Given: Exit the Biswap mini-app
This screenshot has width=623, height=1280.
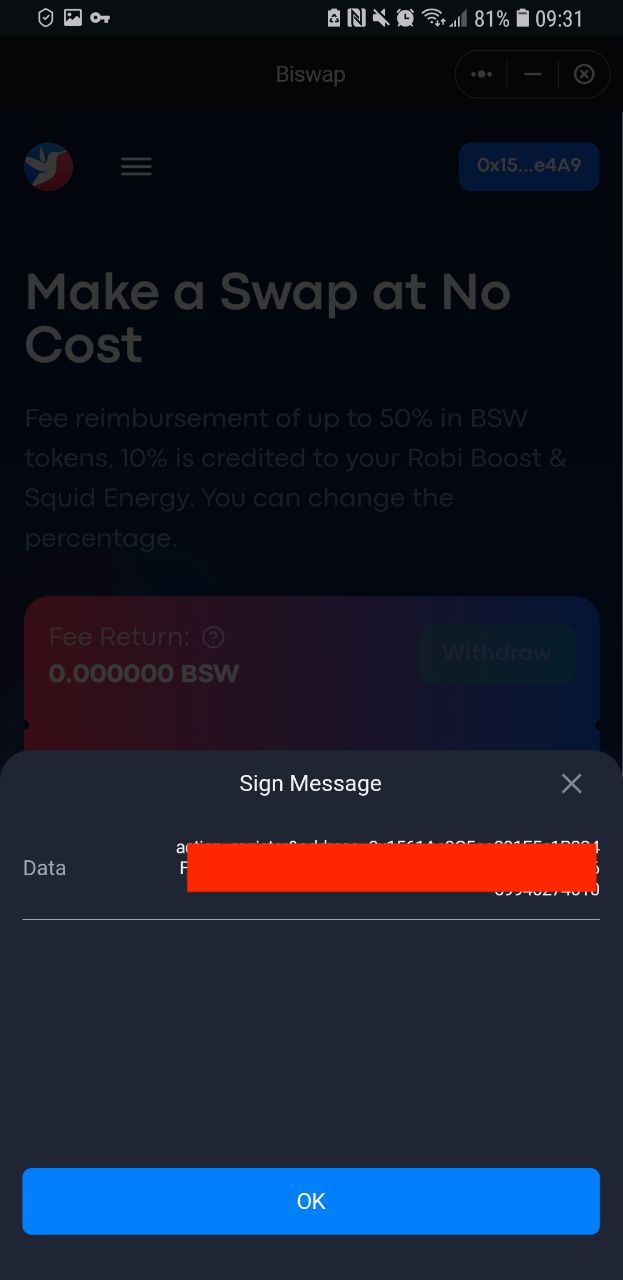Looking at the screenshot, I should [584, 75].
